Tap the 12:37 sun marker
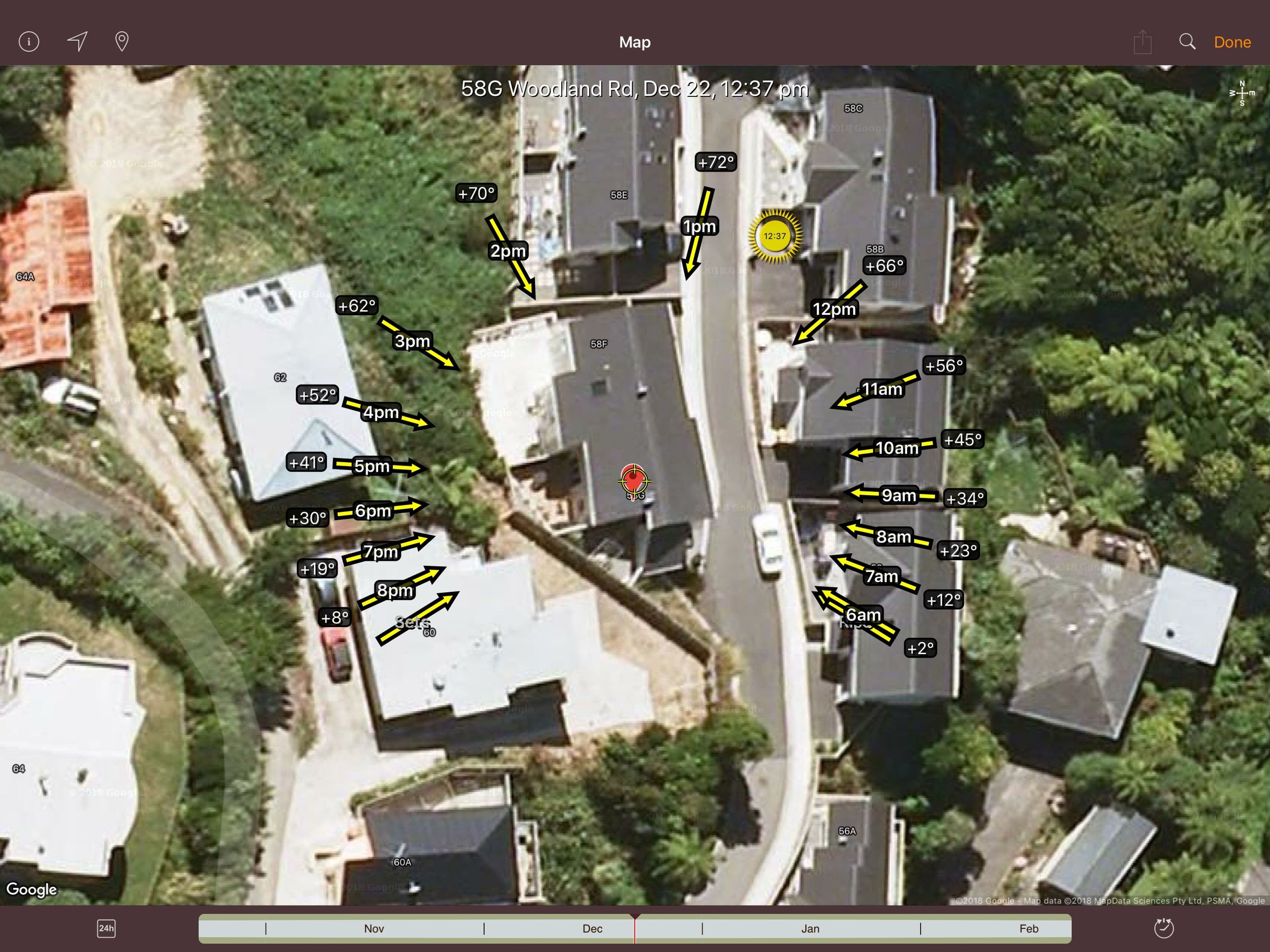 [775, 236]
